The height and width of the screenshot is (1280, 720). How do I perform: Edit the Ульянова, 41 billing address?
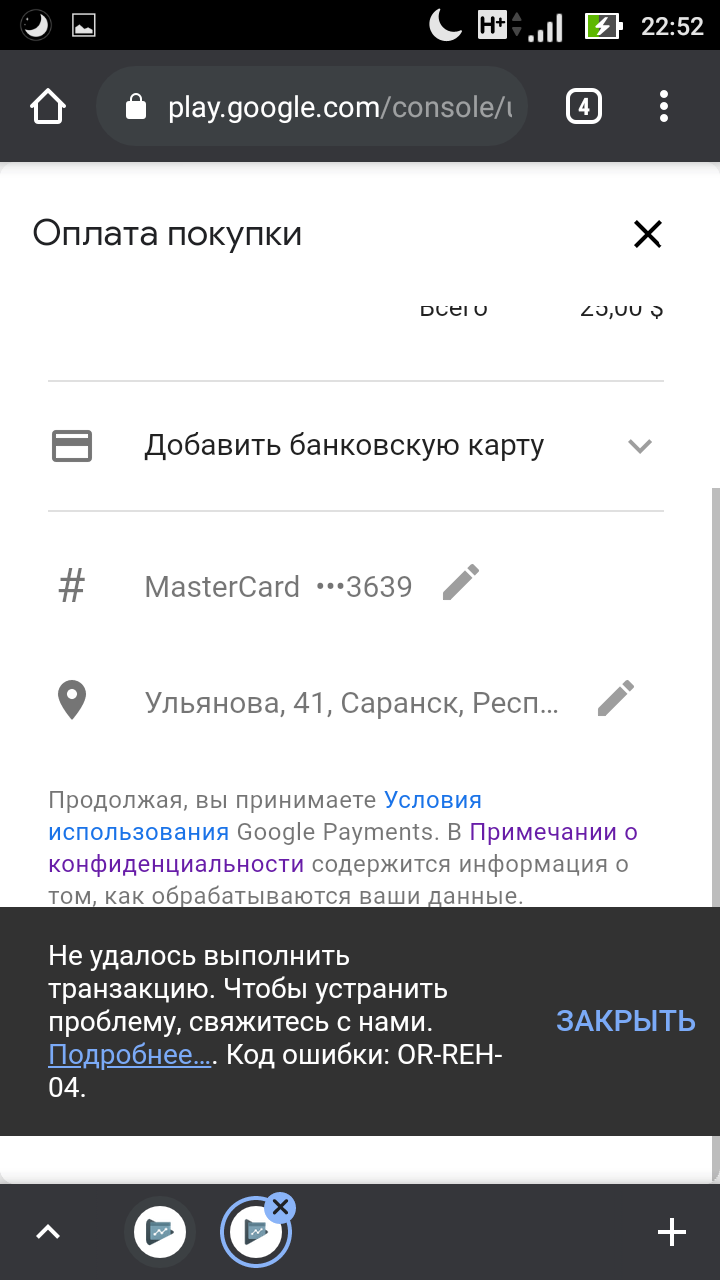(616, 699)
